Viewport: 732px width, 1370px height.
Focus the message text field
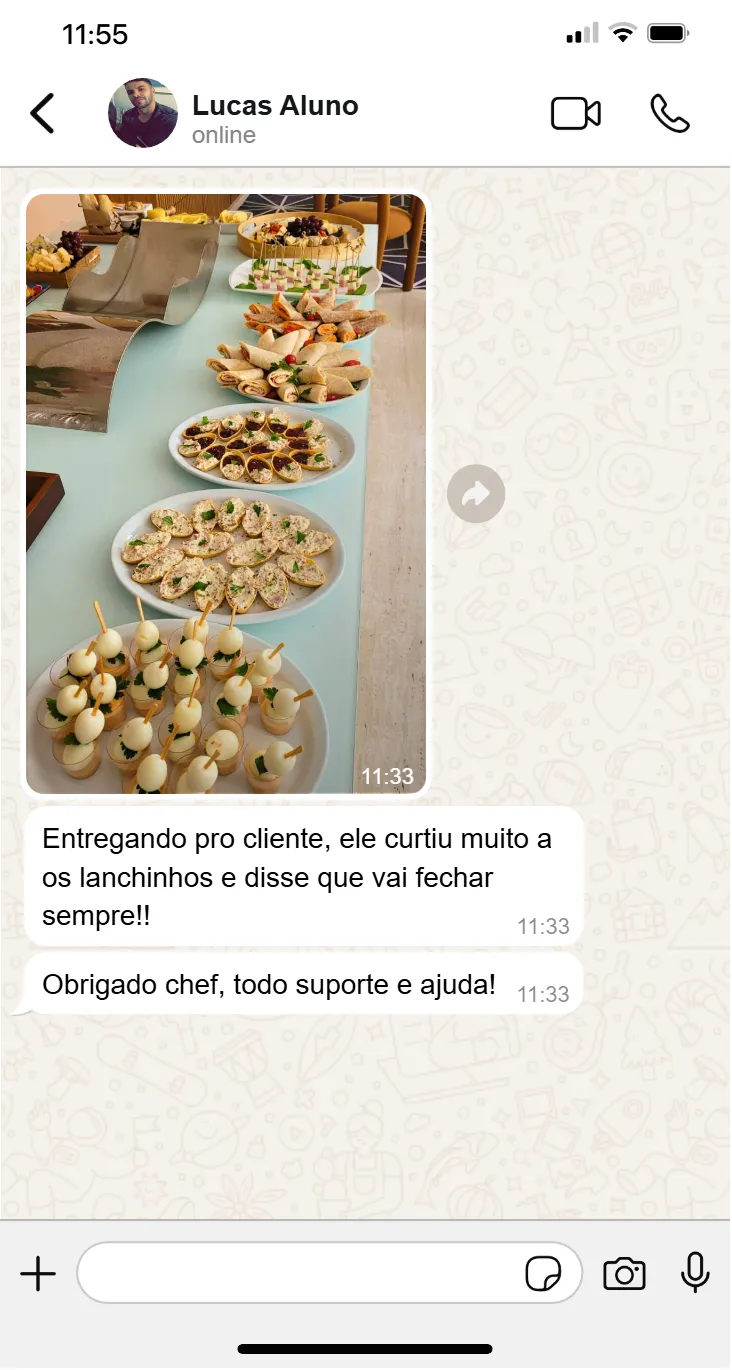coord(300,1274)
